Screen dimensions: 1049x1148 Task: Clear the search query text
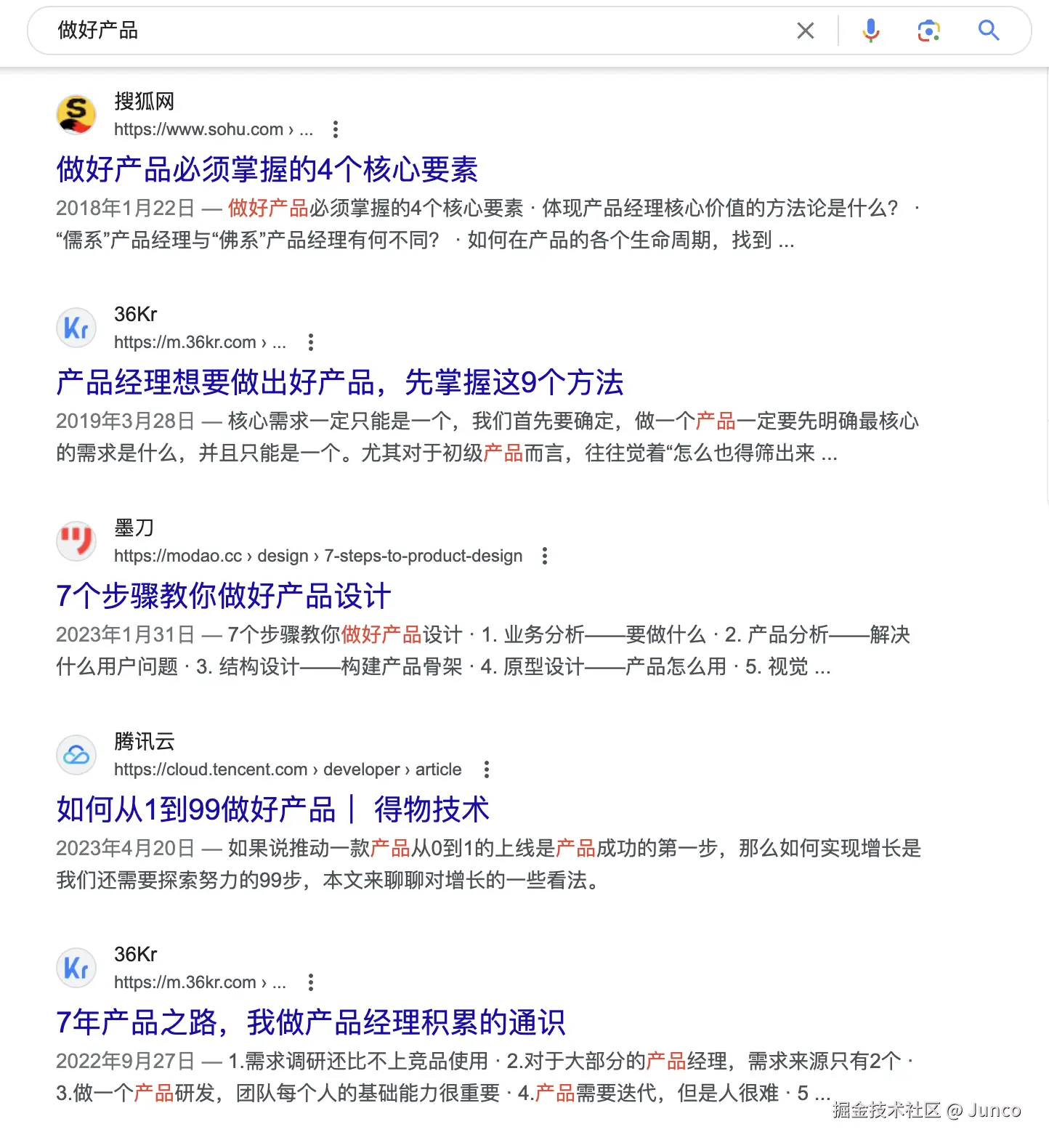pyautogui.click(x=805, y=31)
